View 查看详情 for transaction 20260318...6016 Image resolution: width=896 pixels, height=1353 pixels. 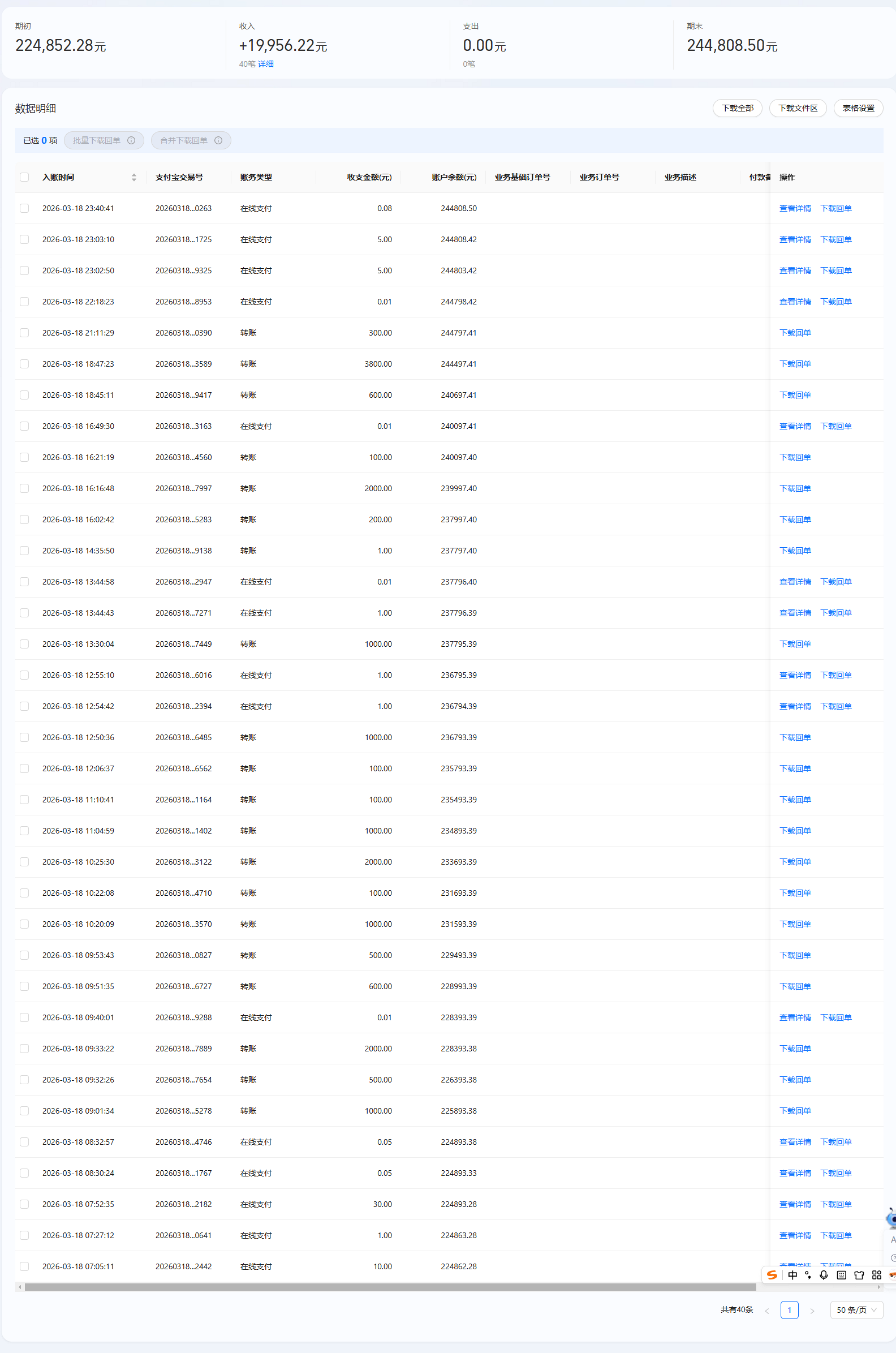(x=795, y=675)
